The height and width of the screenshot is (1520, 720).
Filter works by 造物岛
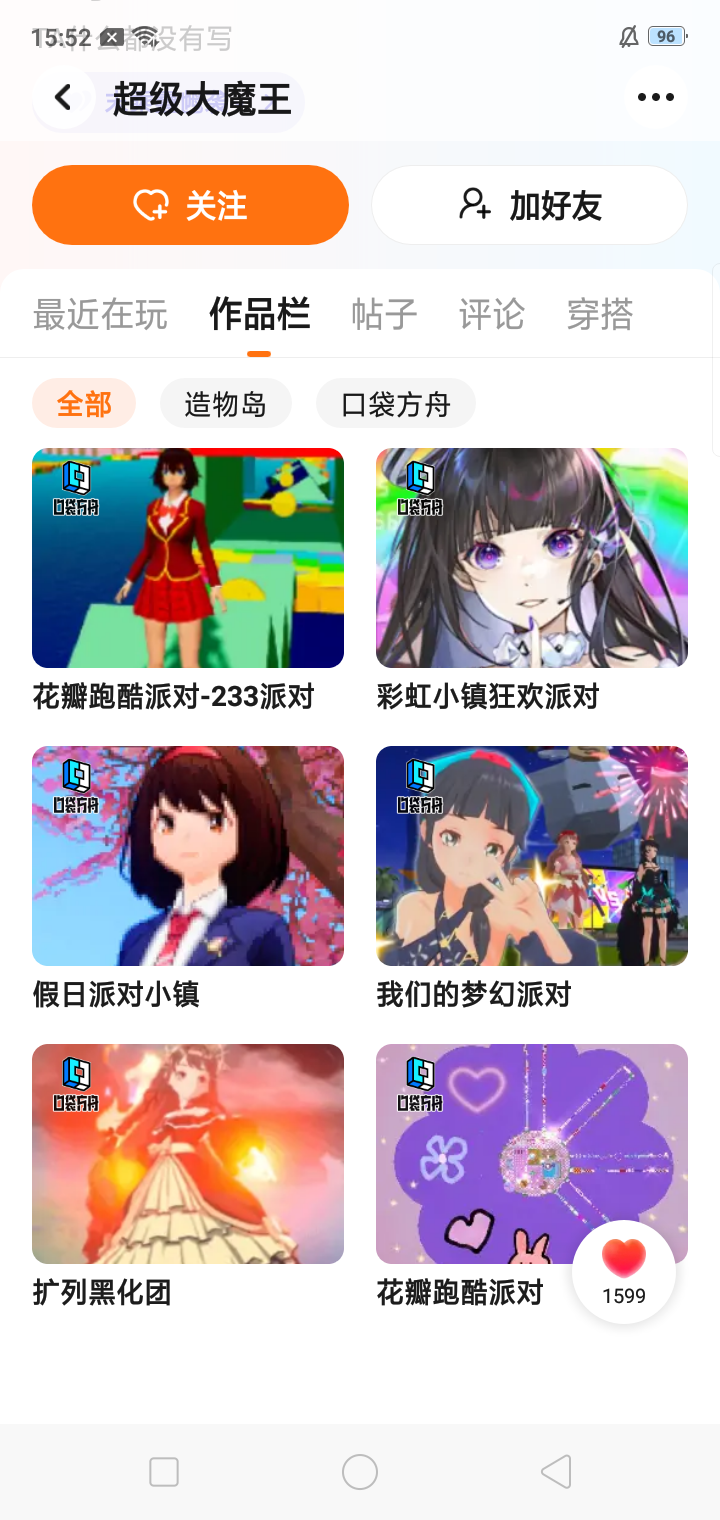[226, 404]
